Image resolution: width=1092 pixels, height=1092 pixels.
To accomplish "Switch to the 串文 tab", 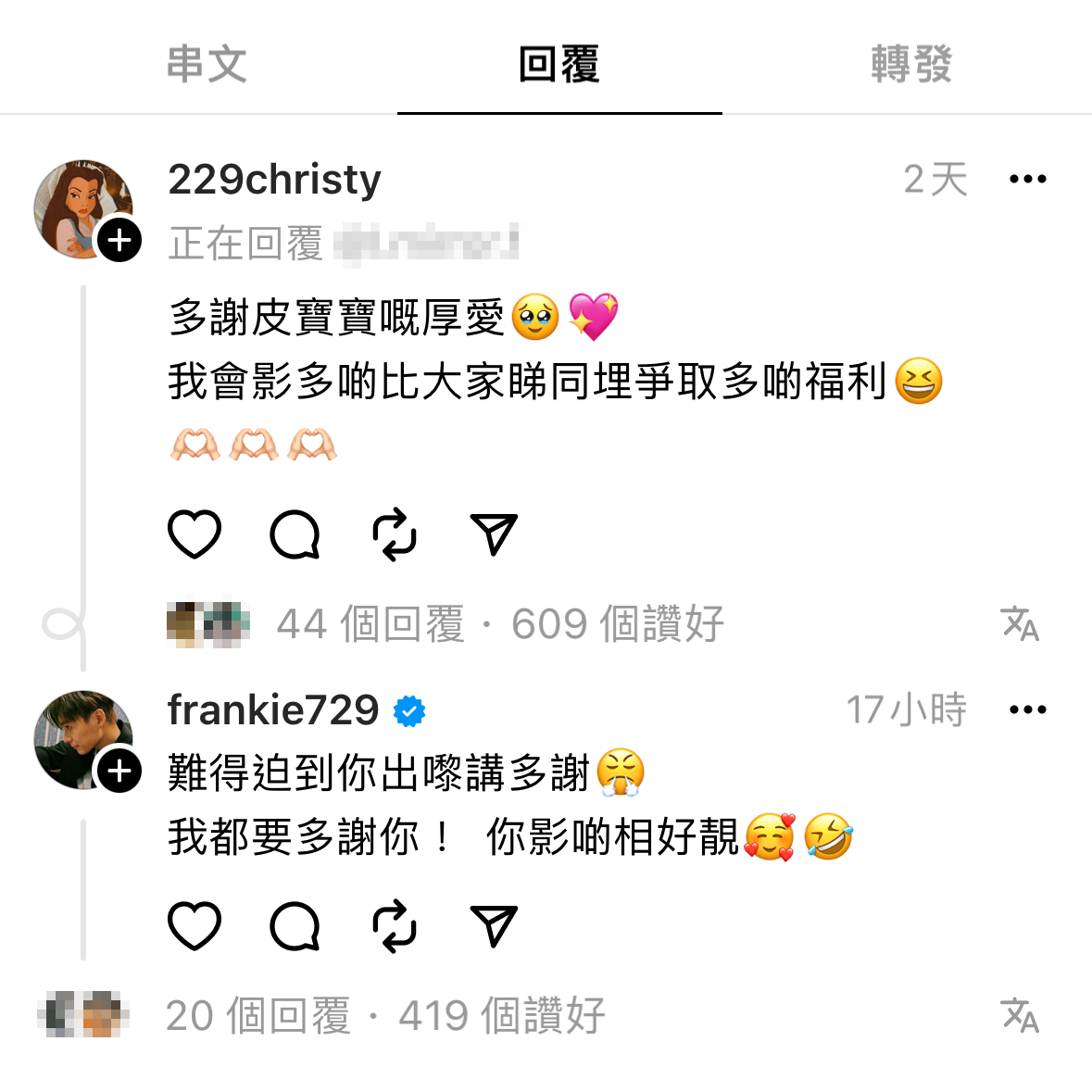I will (207, 65).
